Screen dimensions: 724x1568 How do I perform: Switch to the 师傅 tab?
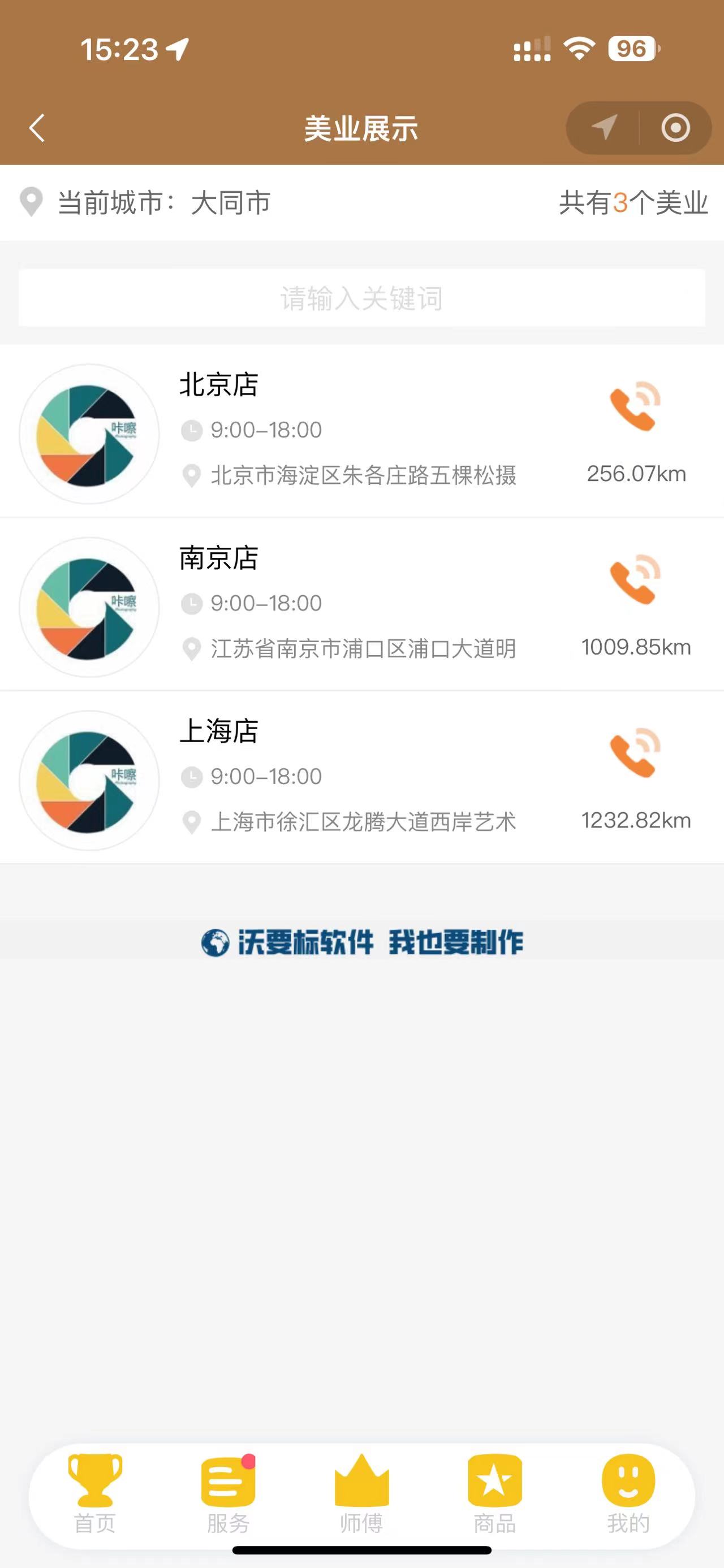(x=361, y=1494)
